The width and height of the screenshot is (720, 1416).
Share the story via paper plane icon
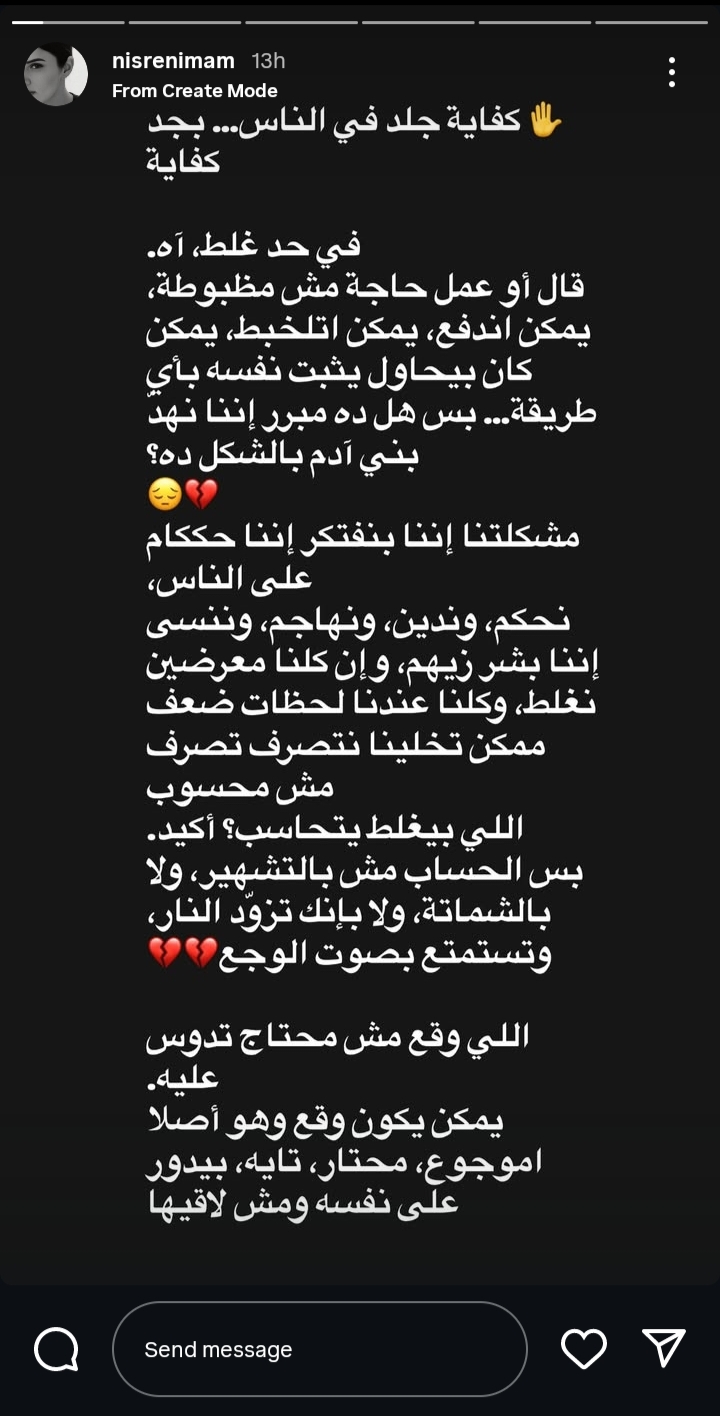663,1348
